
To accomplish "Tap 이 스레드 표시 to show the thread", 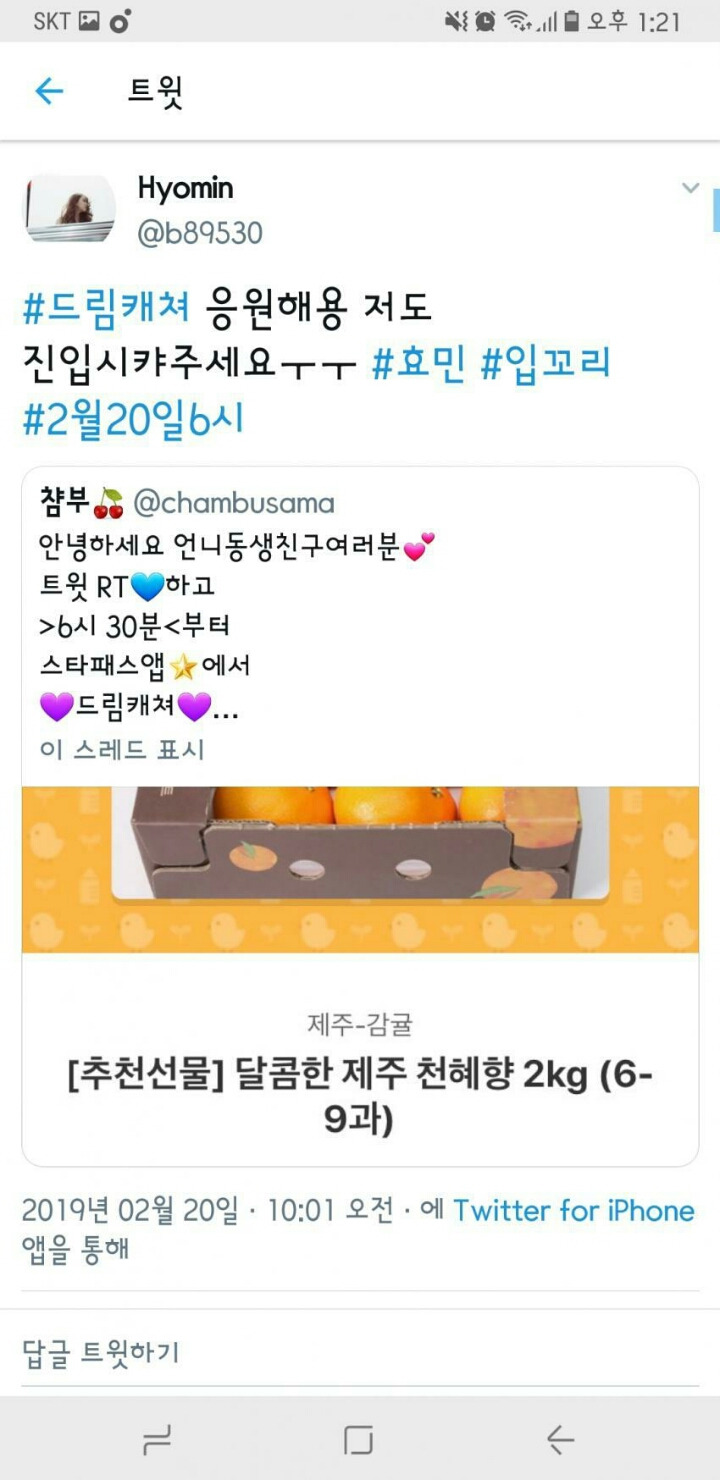I will [122, 749].
